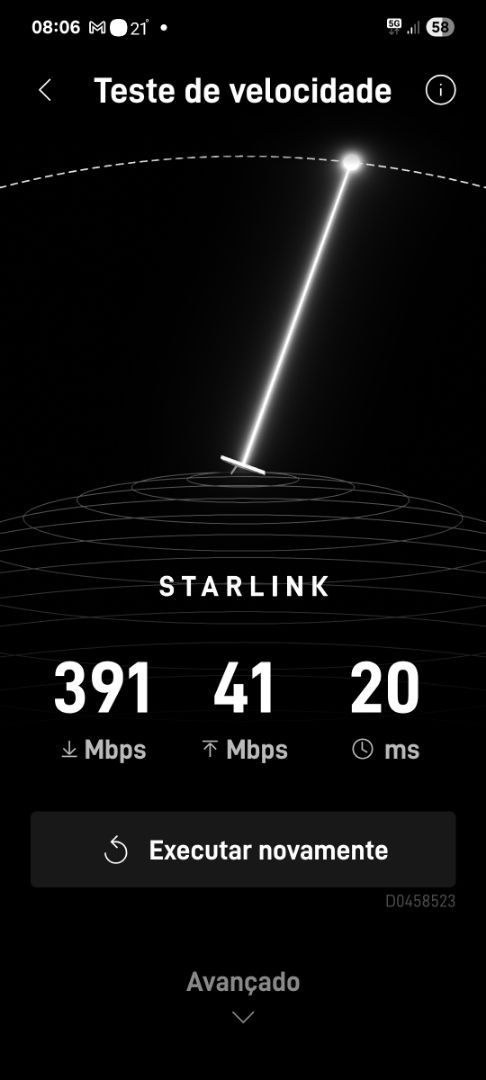Tap Executar novamente to rerun test

pyautogui.click(x=243, y=849)
